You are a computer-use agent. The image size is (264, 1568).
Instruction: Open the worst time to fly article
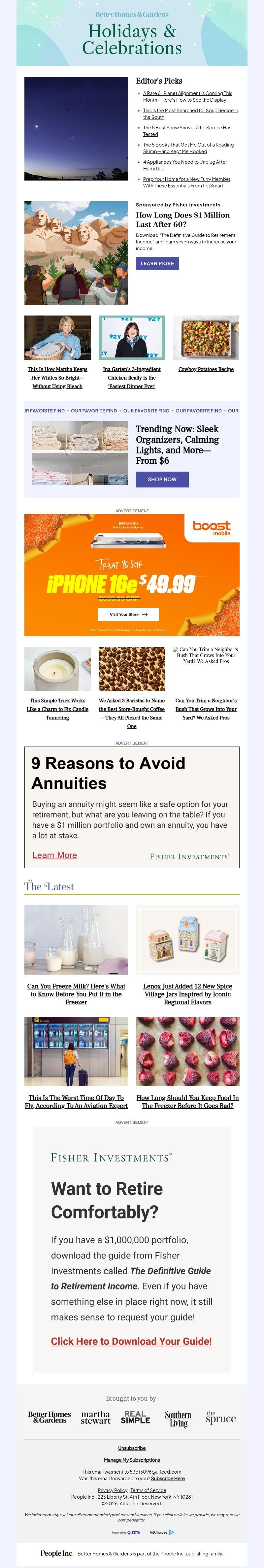(x=76, y=1102)
